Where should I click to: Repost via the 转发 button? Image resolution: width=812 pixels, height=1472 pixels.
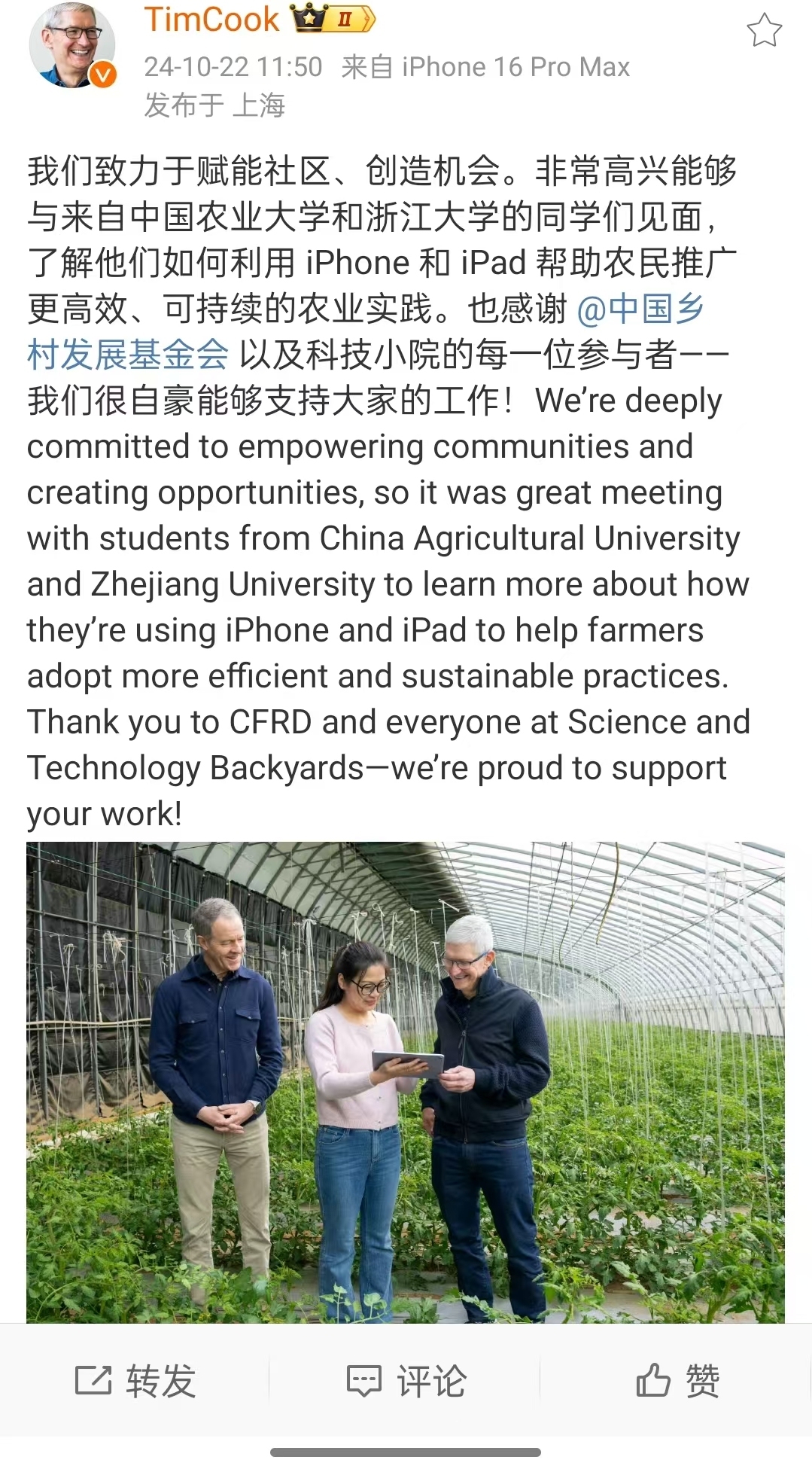pyautogui.click(x=135, y=1380)
